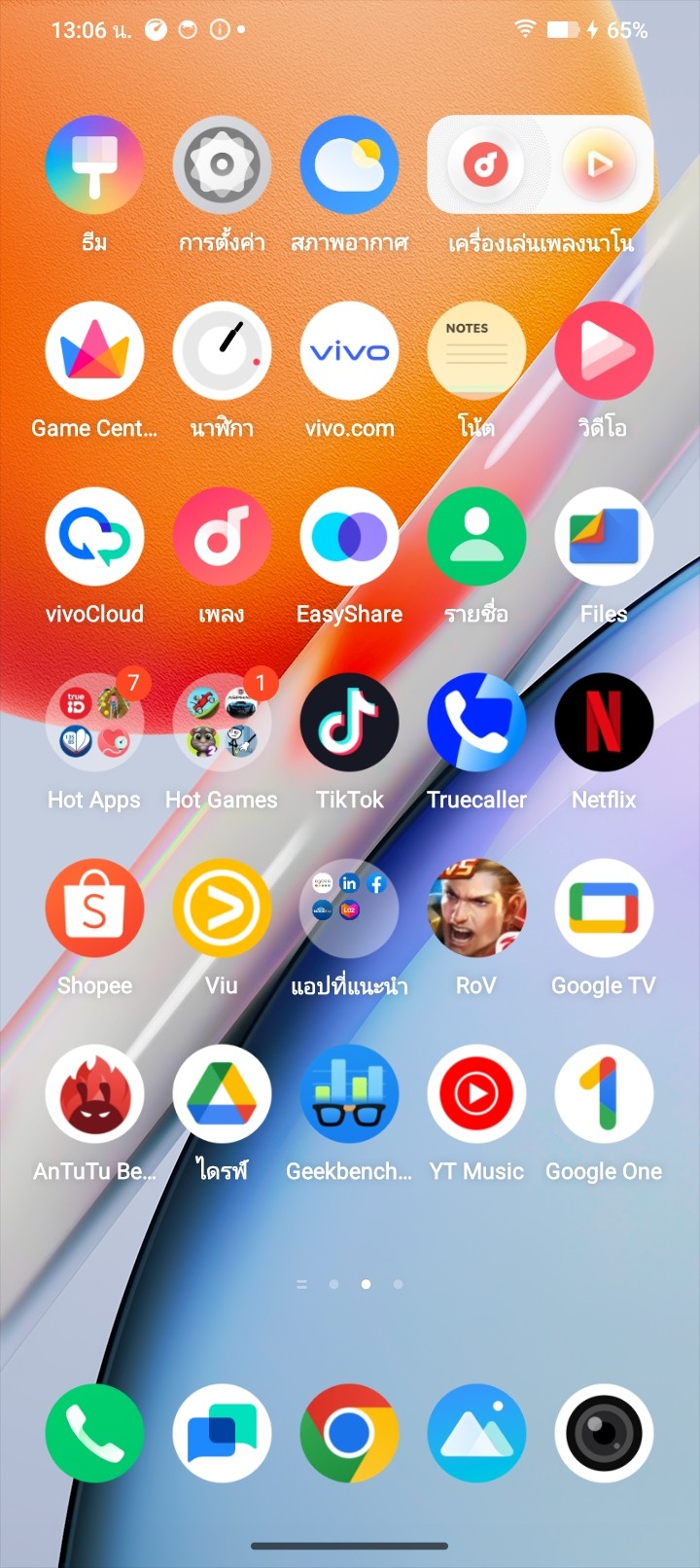This screenshot has width=700, height=1568.
Task: Expand the Hot Apps folder
Action: (94, 723)
